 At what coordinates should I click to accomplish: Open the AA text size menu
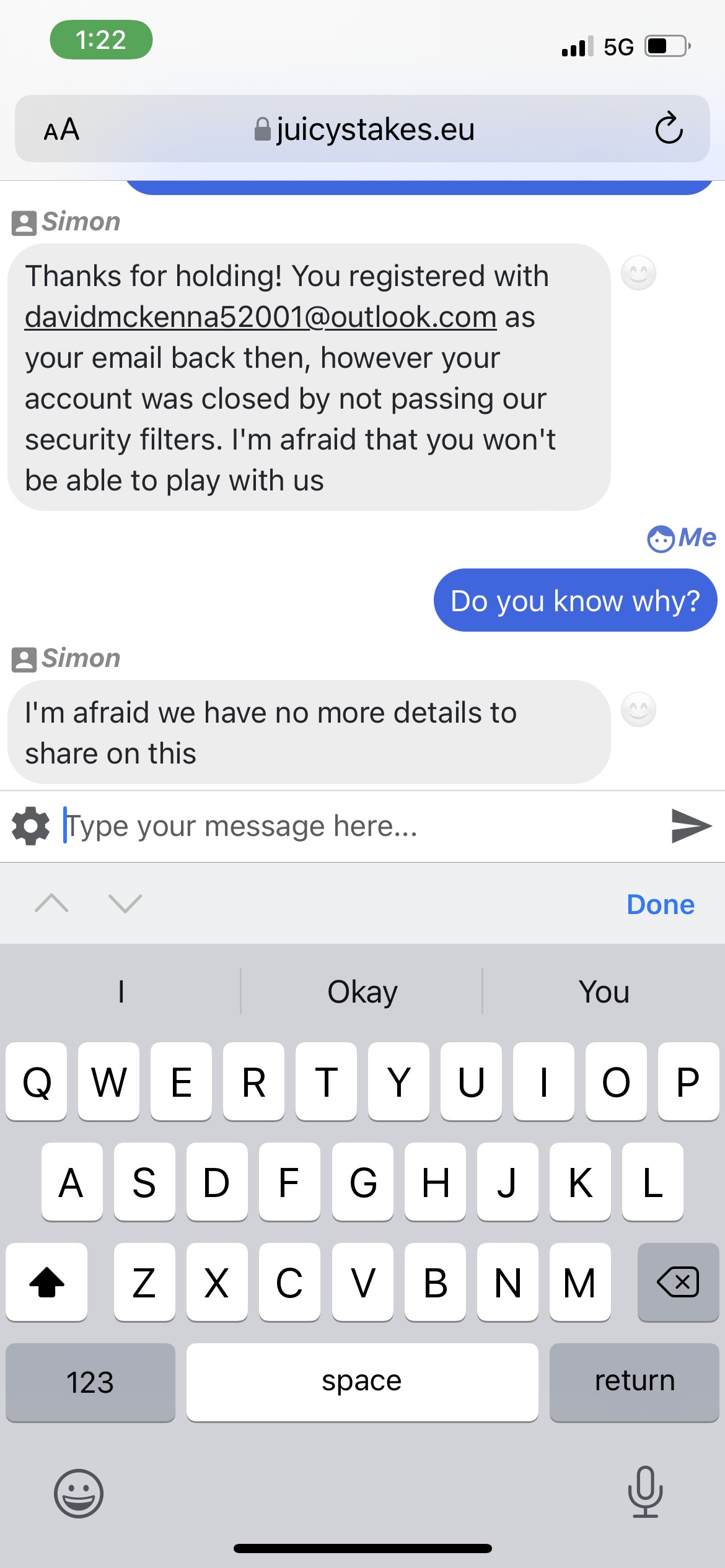click(61, 129)
